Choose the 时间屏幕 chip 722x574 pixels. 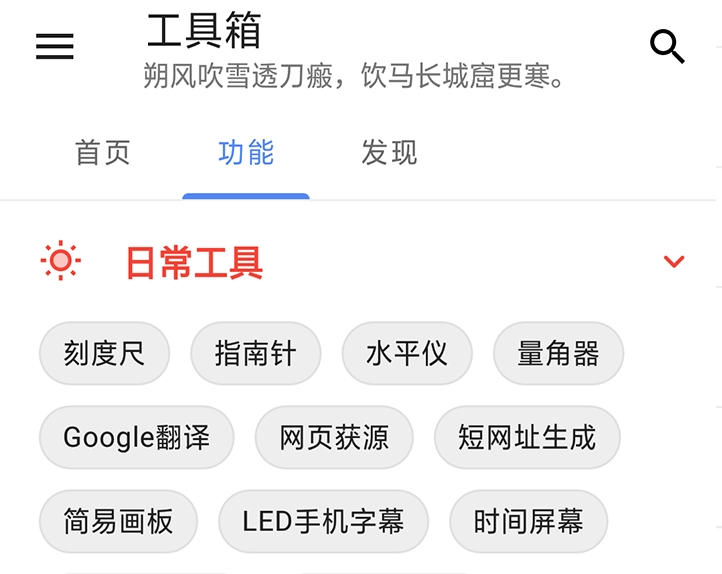528,521
